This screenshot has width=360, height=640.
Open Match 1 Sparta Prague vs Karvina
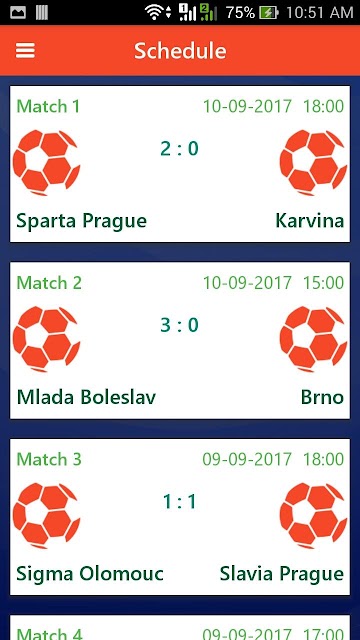[180, 164]
